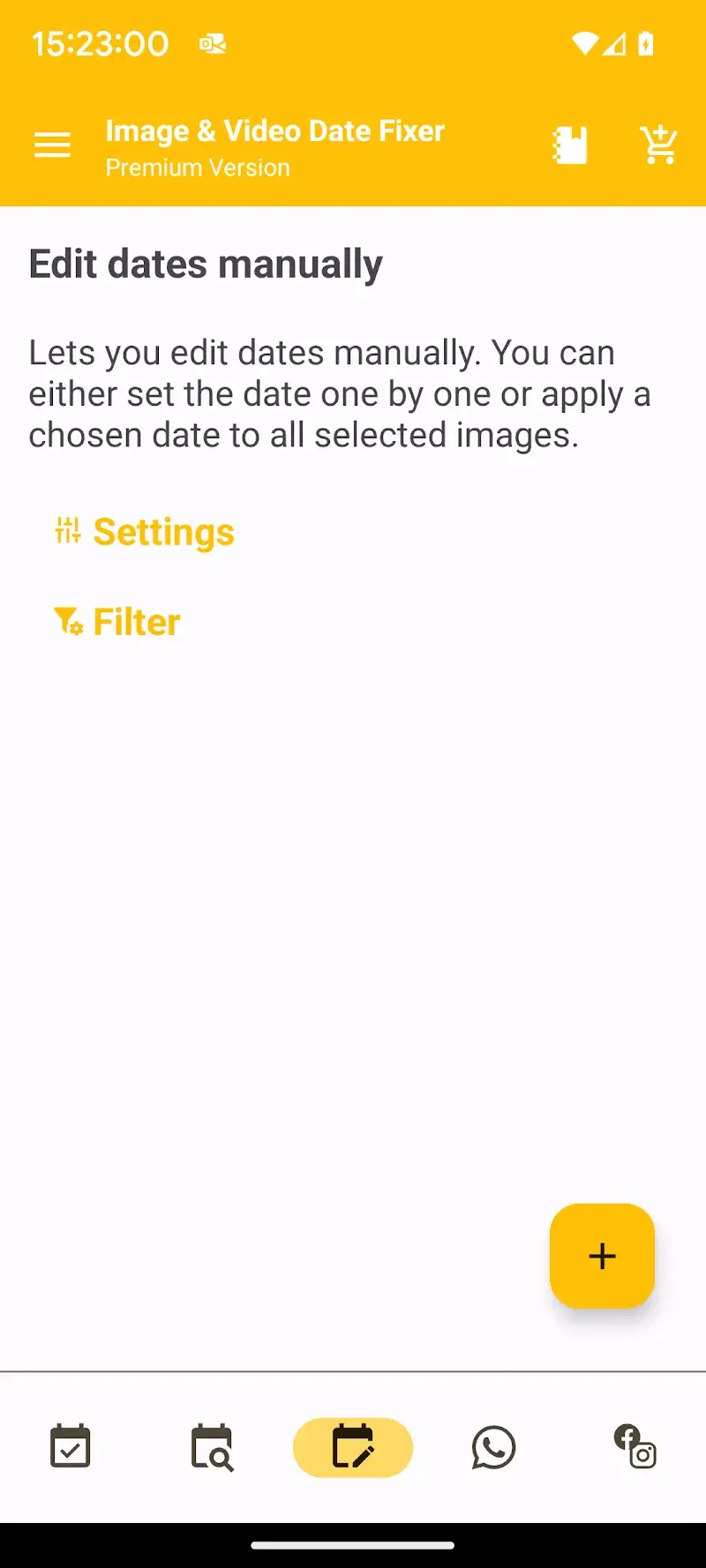This screenshot has height=1568, width=706.
Task: Switch to the WhatsApp tab
Action: pos(493,1447)
